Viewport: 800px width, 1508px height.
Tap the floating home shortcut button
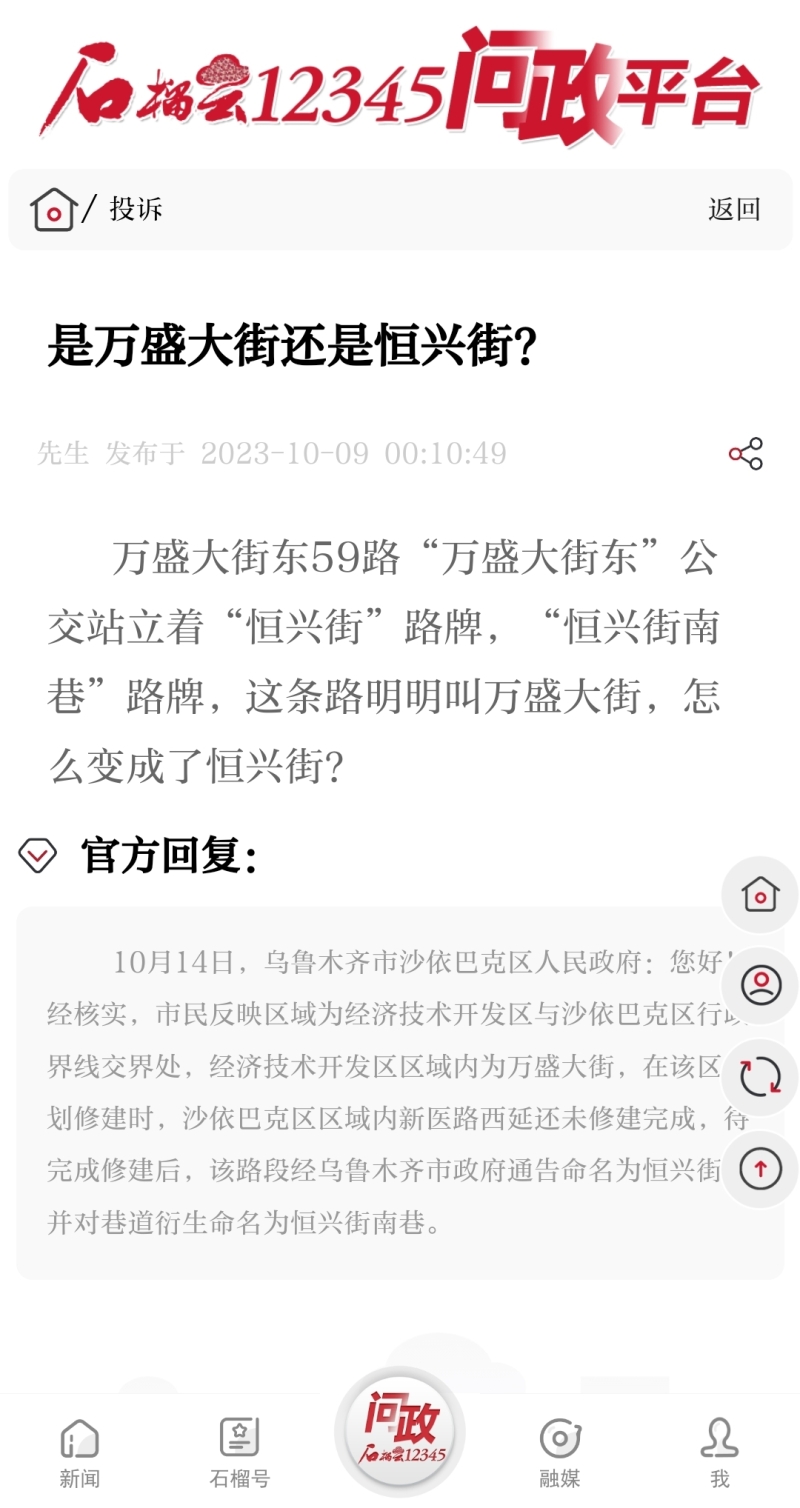tap(760, 894)
